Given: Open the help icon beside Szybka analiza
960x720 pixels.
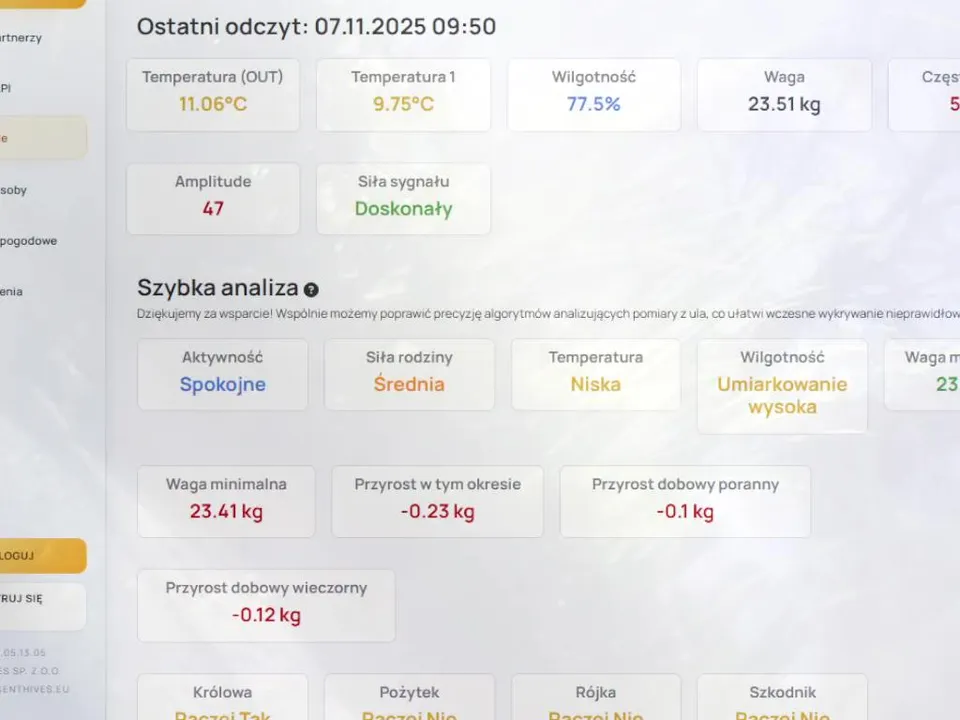Looking at the screenshot, I should coord(311,290).
